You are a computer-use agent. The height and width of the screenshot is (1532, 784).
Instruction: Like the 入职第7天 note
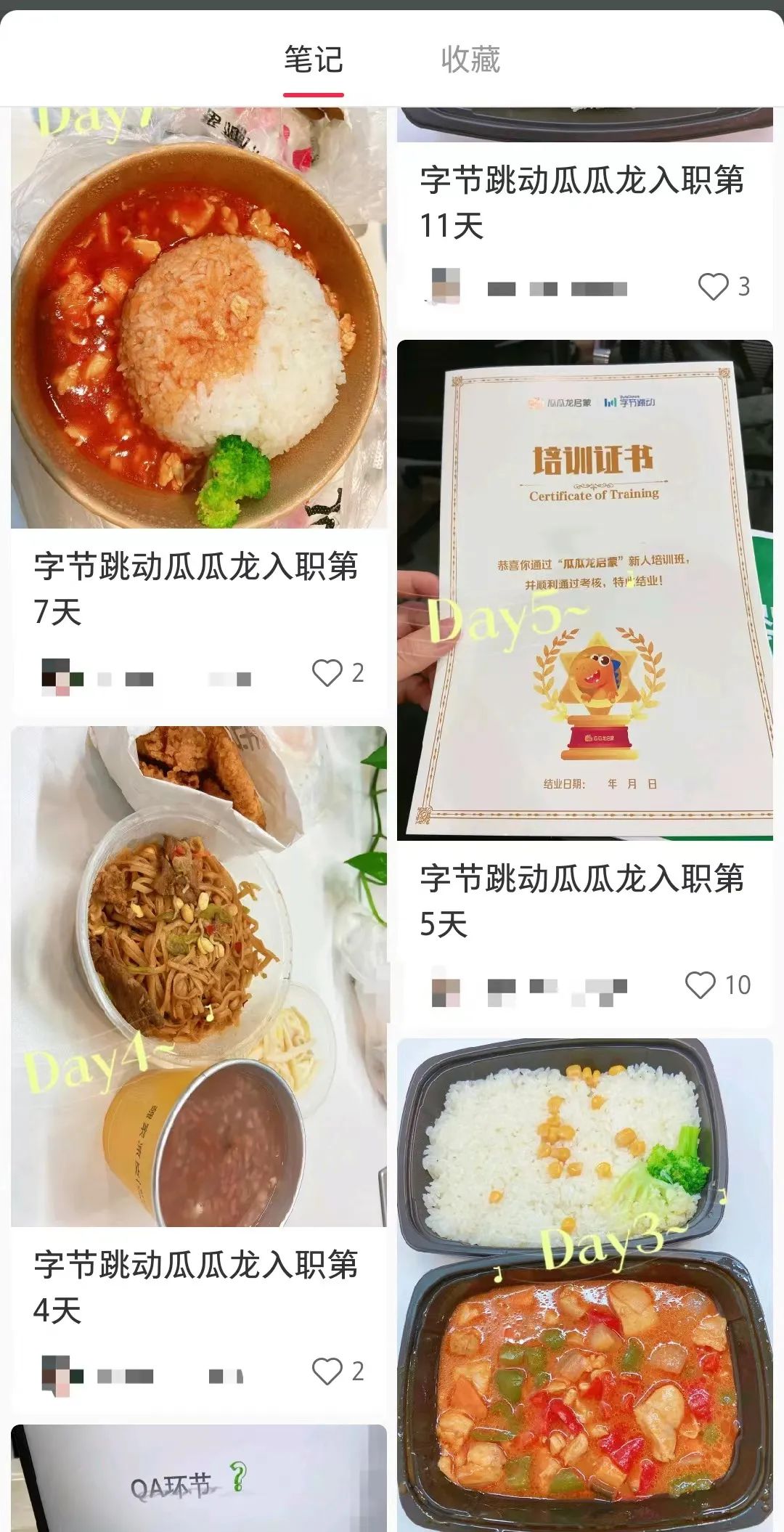pos(327,673)
